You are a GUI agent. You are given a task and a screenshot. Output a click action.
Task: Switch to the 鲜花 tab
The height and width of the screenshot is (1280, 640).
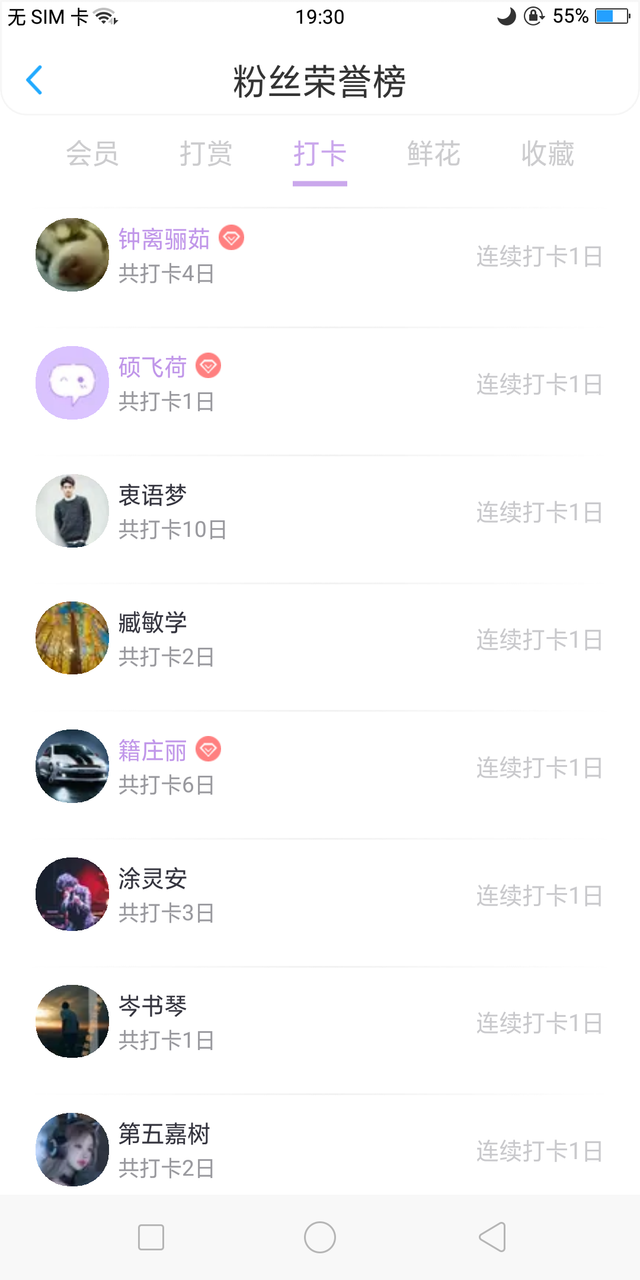point(434,154)
